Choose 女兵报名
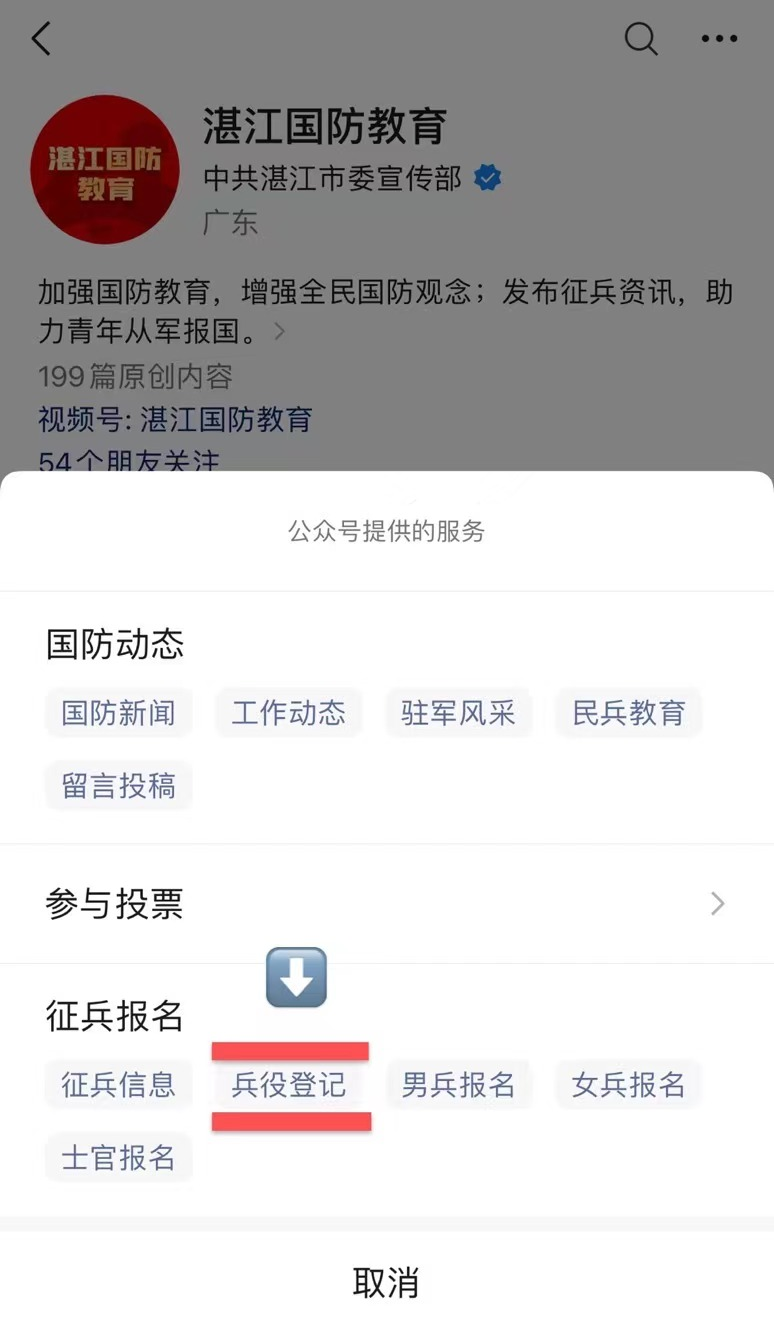The image size is (774, 1335). 629,1085
